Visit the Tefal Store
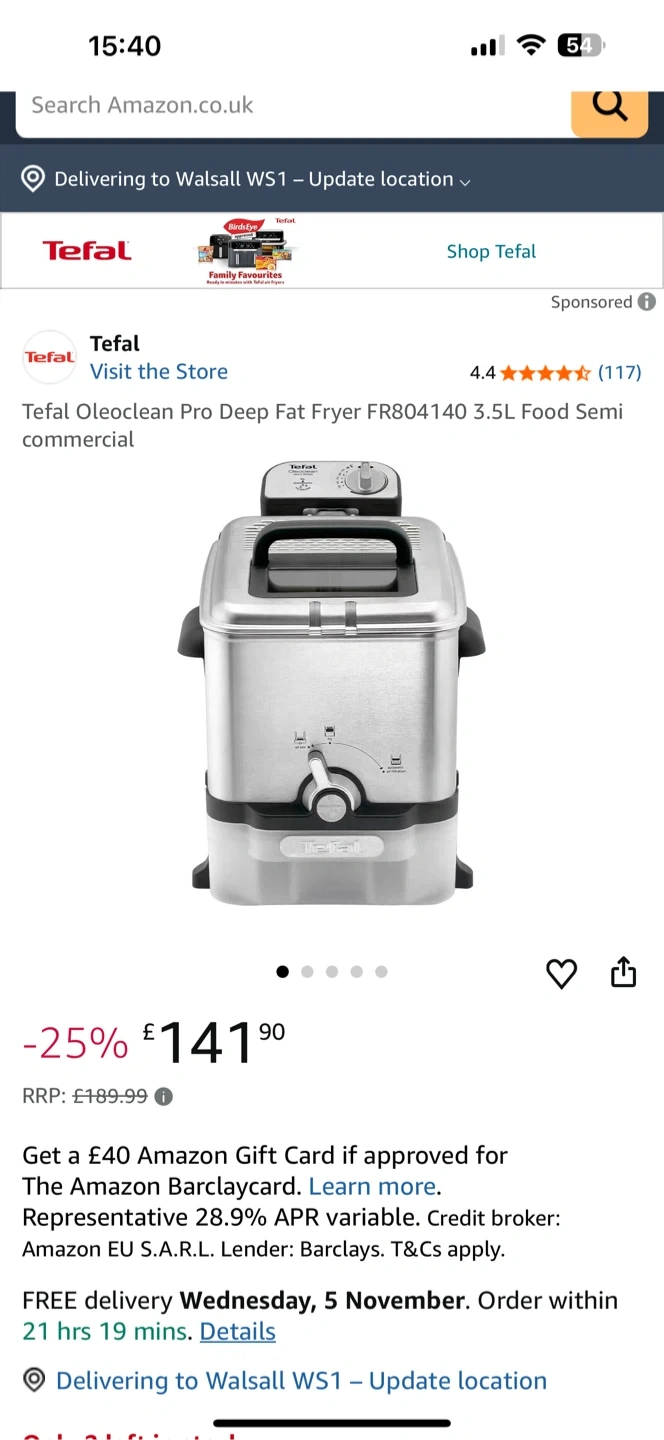 [x=159, y=372]
